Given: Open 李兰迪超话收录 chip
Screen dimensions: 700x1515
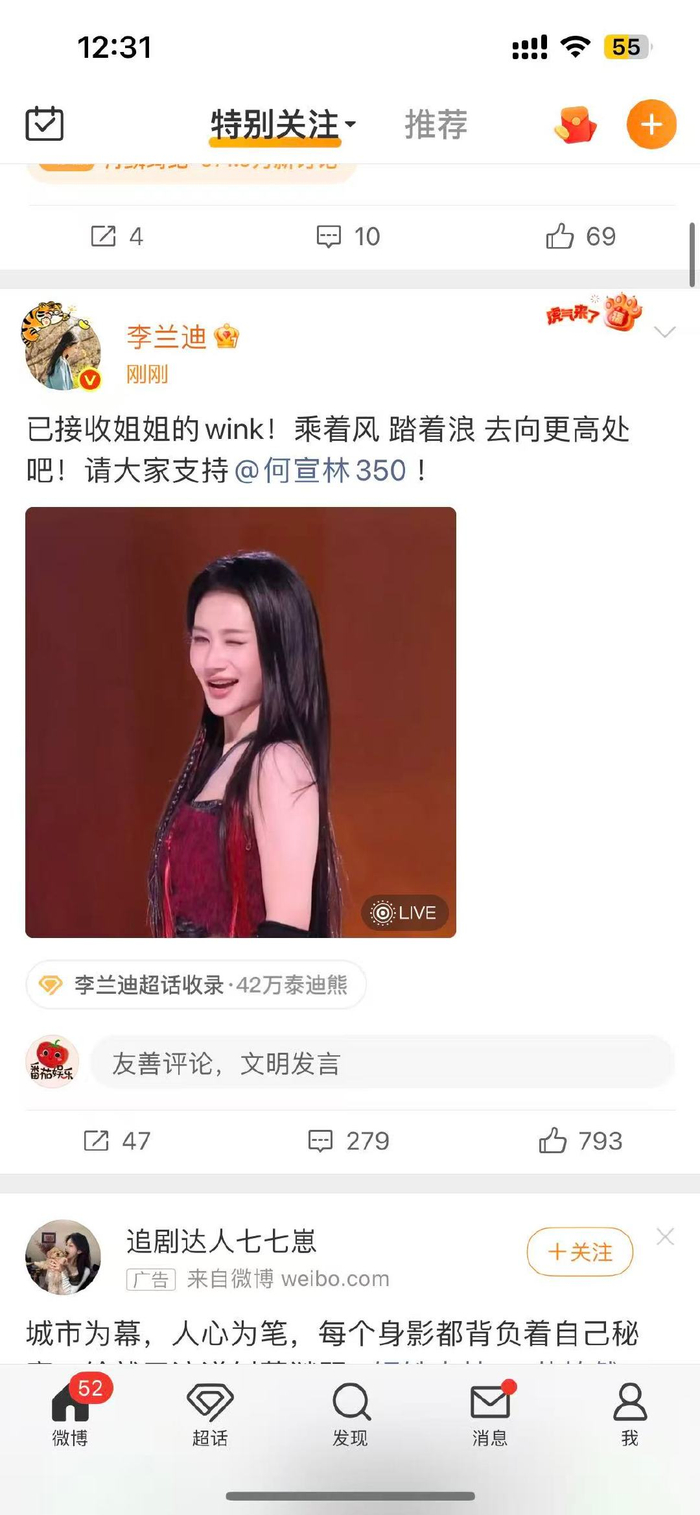Looking at the screenshot, I should click(196, 985).
